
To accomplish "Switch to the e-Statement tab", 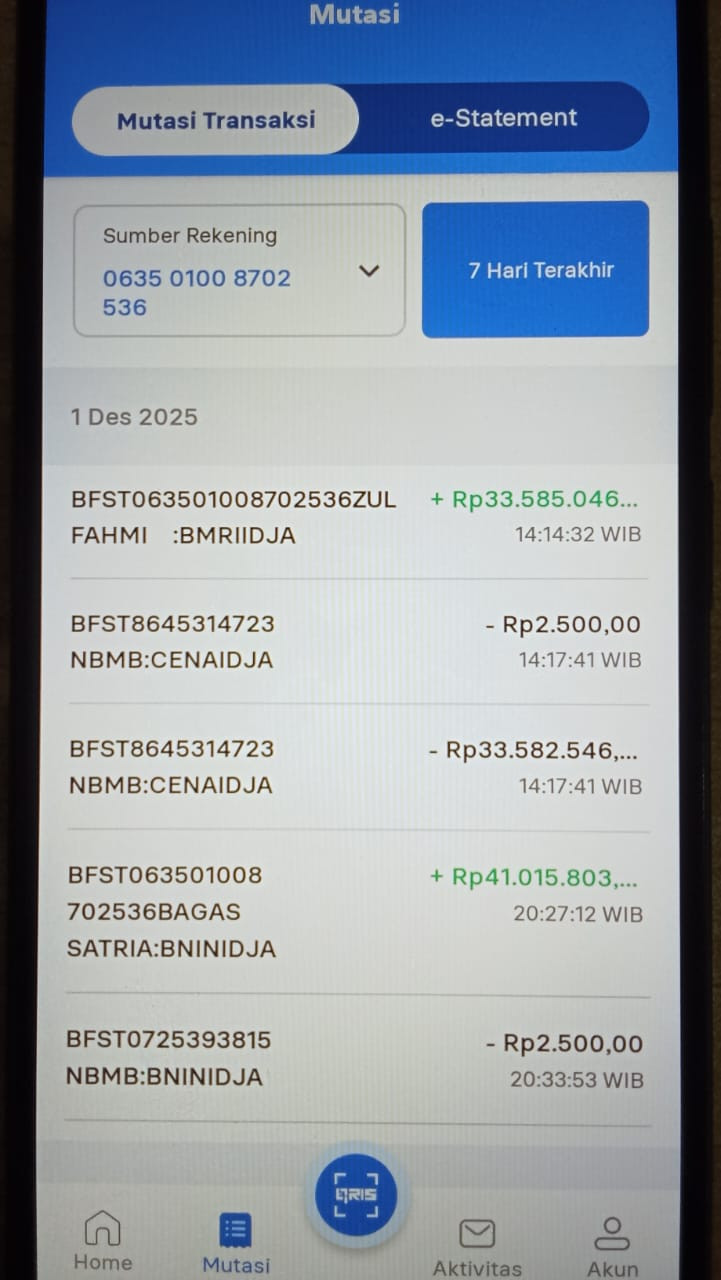I will pos(503,118).
